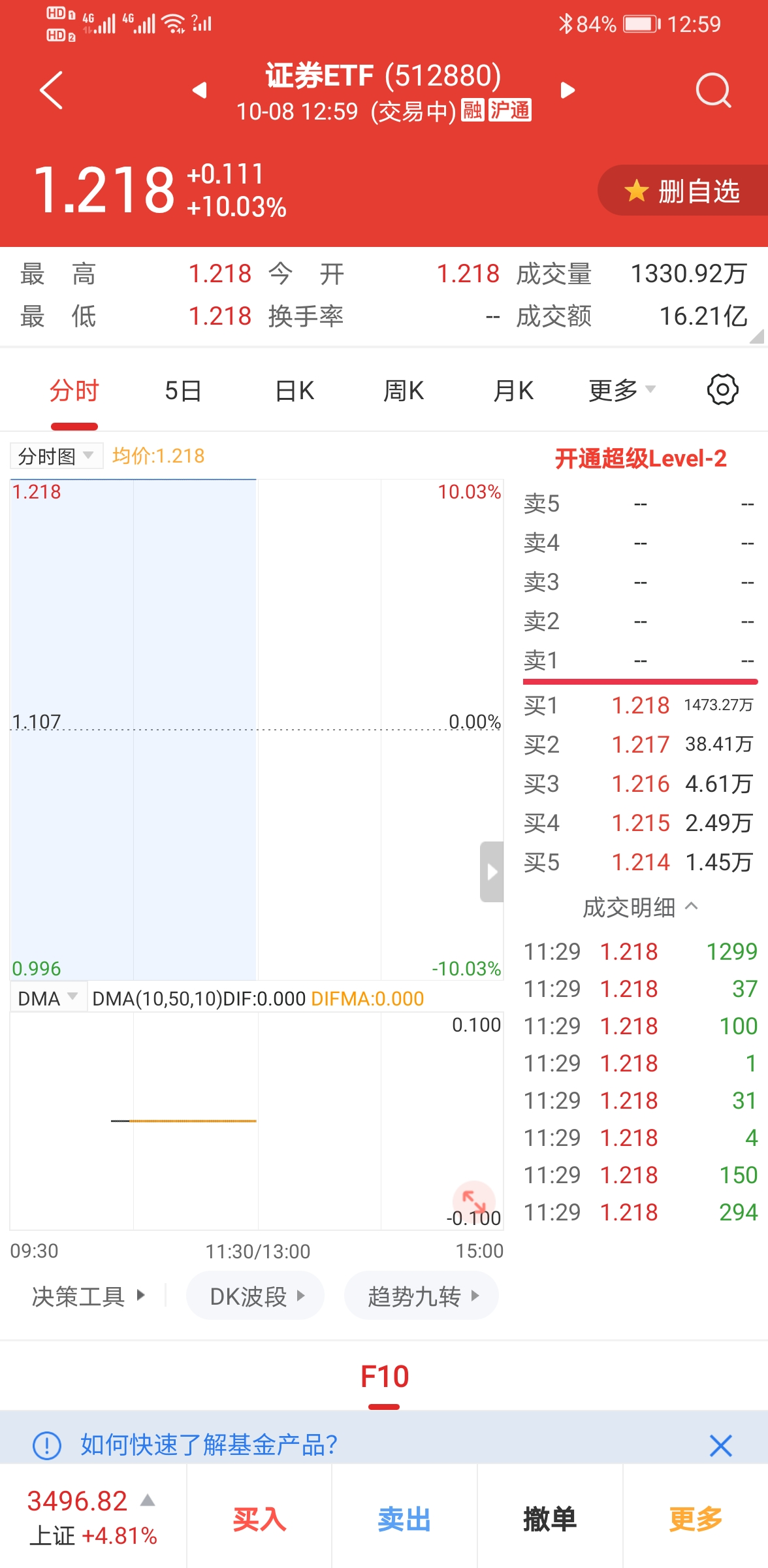The width and height of the screenshot is (768, 1568).
Task: Collapse the 成交明细 section
Action: click(640, 907)
